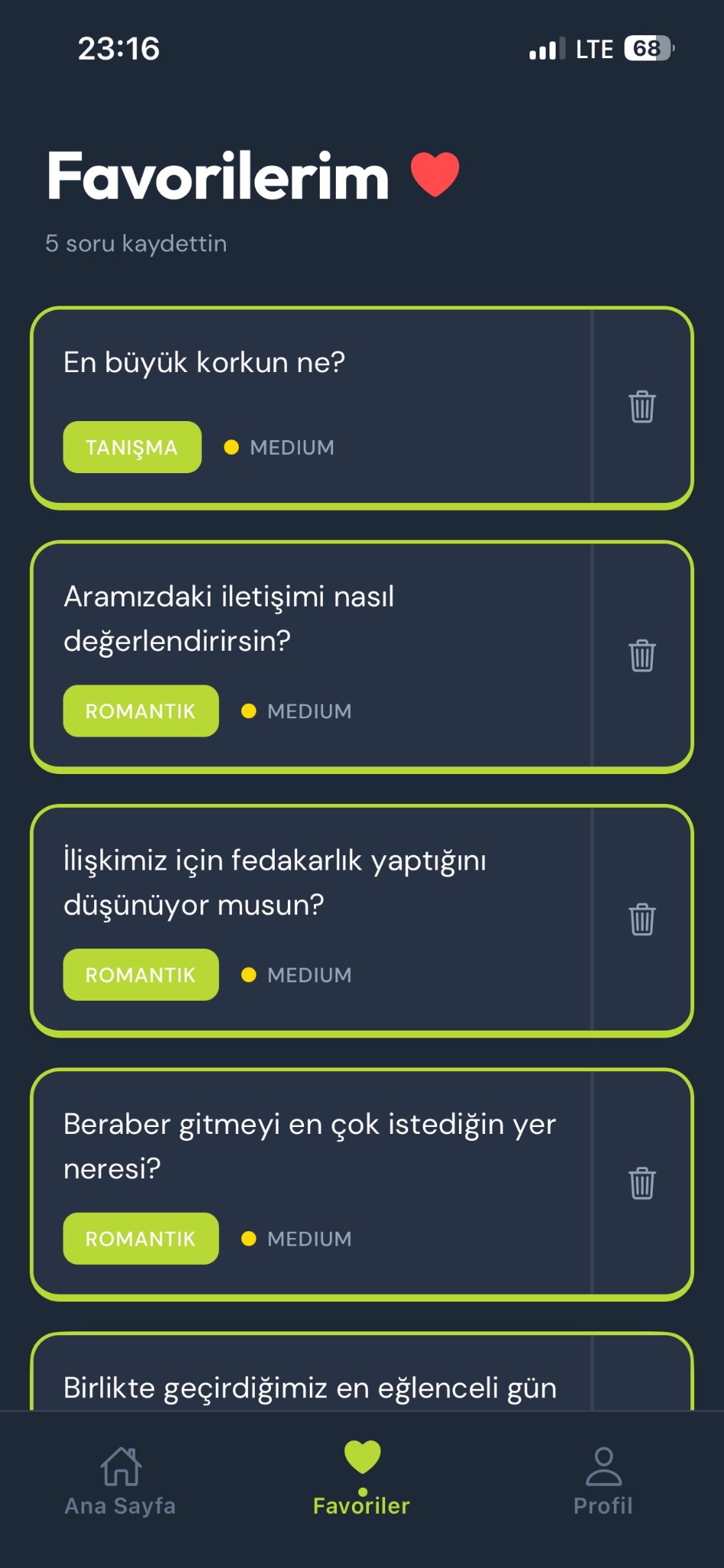Delete the 'En büyük korkun ne?' favorite
The image size is (724, 1568).
(x=641, y=408)
